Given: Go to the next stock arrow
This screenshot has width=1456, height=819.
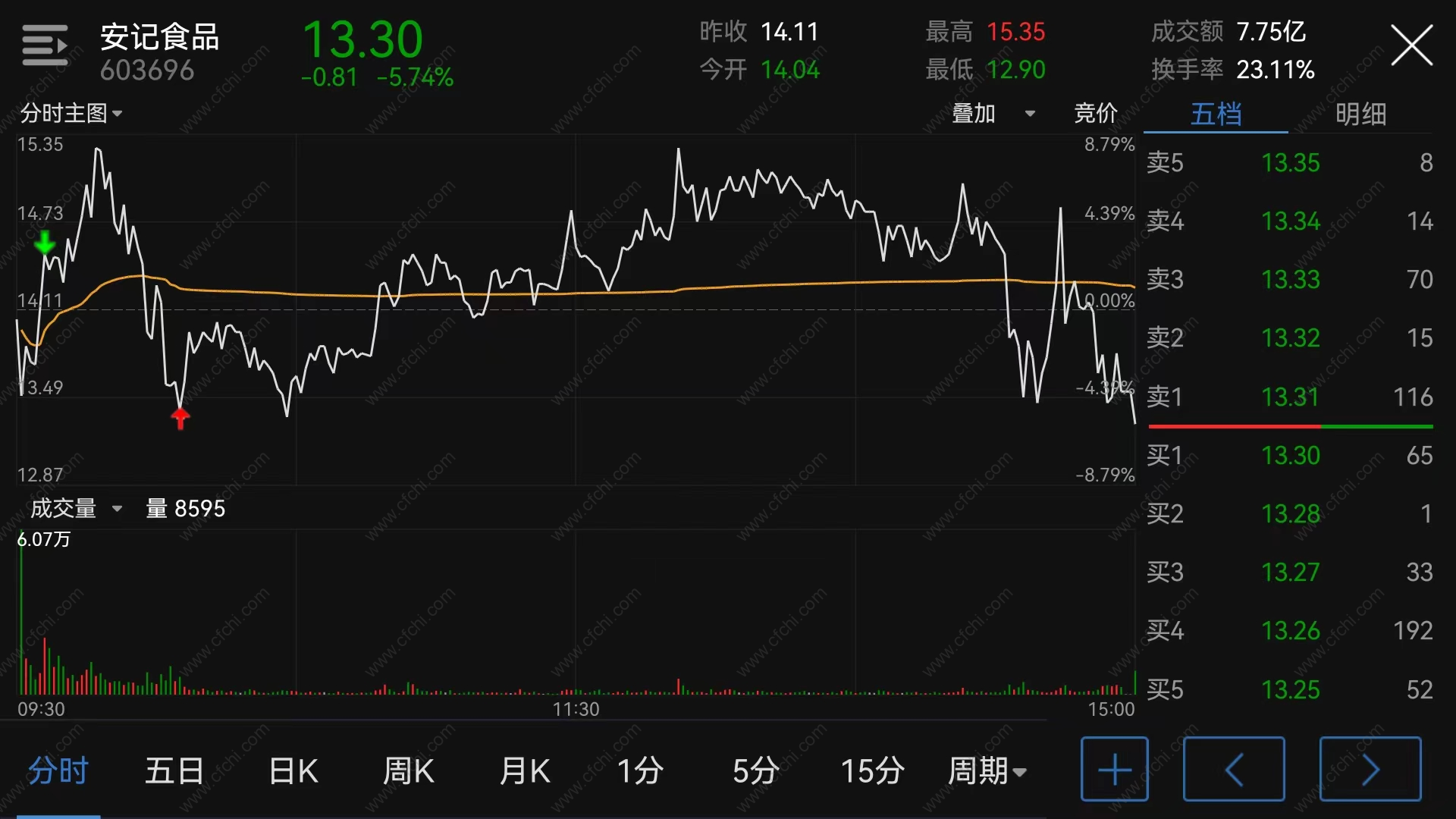Looking at the screenshot, I should click(1370, 769).
